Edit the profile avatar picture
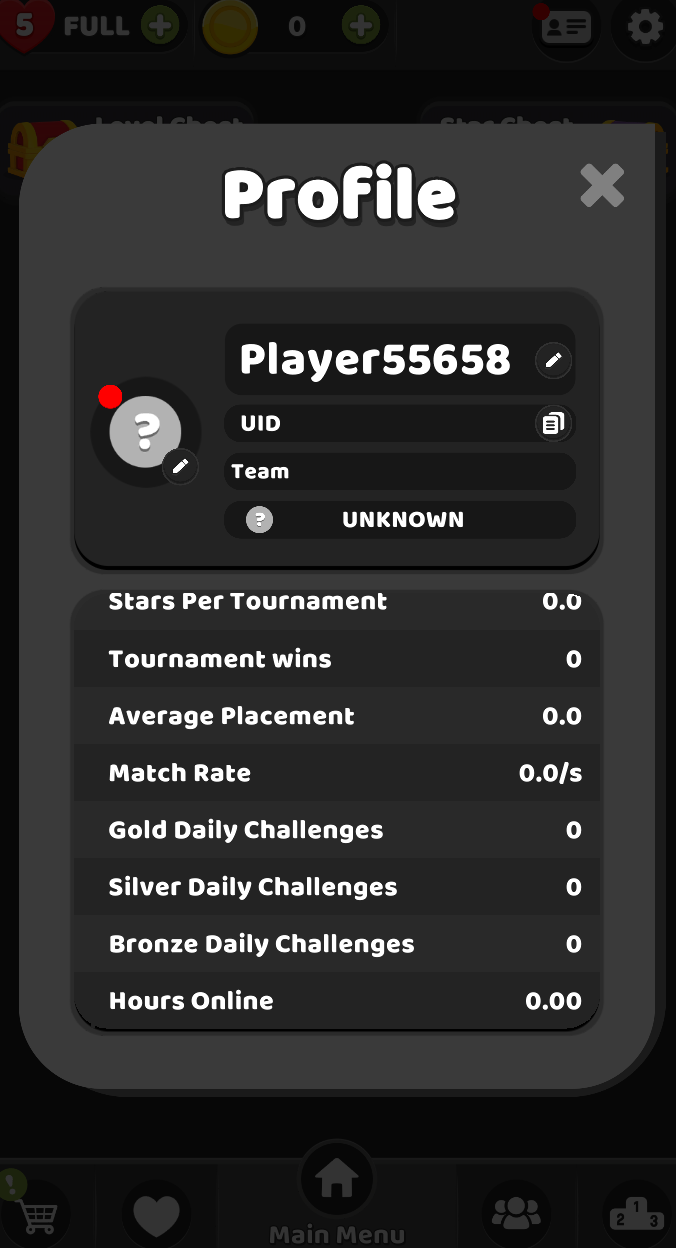This screenshot has width=676, height=1248. click(180, 467)
